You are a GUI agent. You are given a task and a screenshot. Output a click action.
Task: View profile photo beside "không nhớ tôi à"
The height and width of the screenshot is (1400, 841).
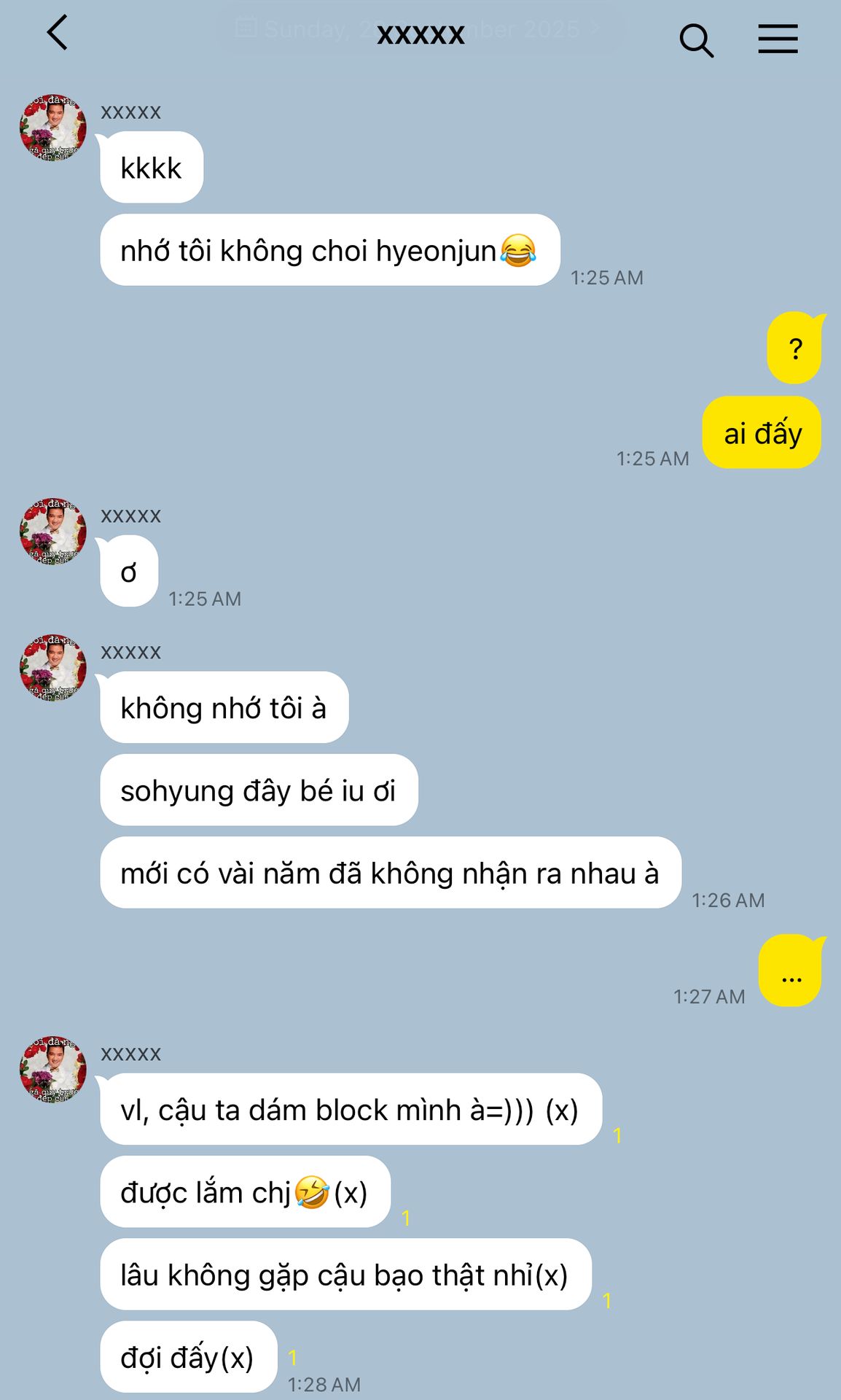pyautogui.click(x=53, y=667)
